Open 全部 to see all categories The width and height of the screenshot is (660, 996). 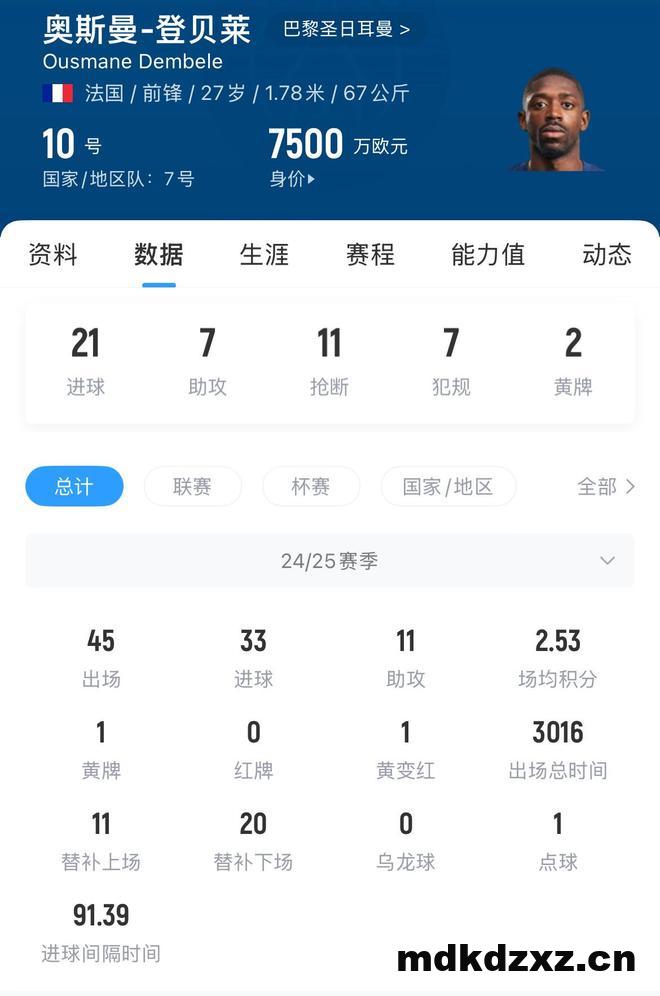pyautogui.click(x=605, y=487)
